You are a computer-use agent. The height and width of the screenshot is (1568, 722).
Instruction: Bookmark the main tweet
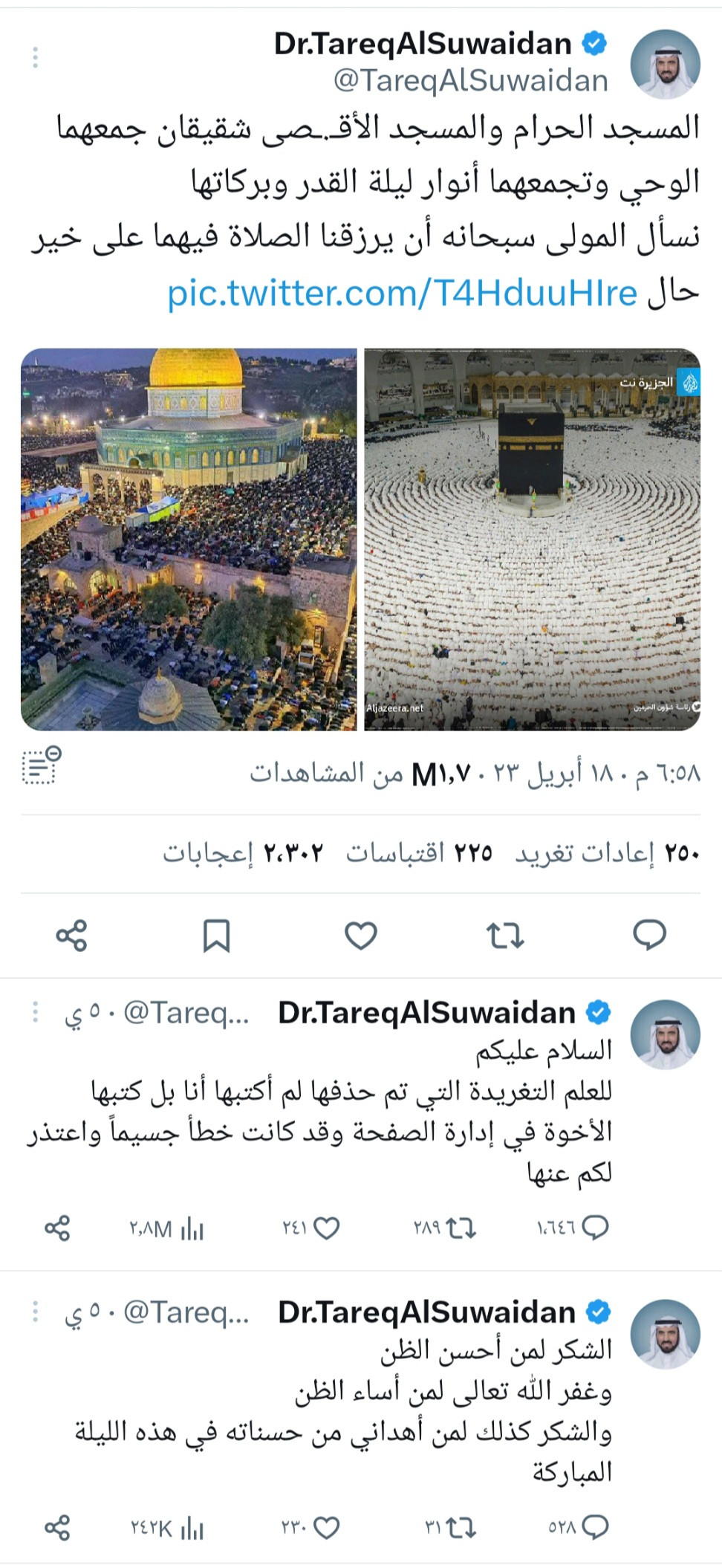pyautogui.click(x=217, y=935)
